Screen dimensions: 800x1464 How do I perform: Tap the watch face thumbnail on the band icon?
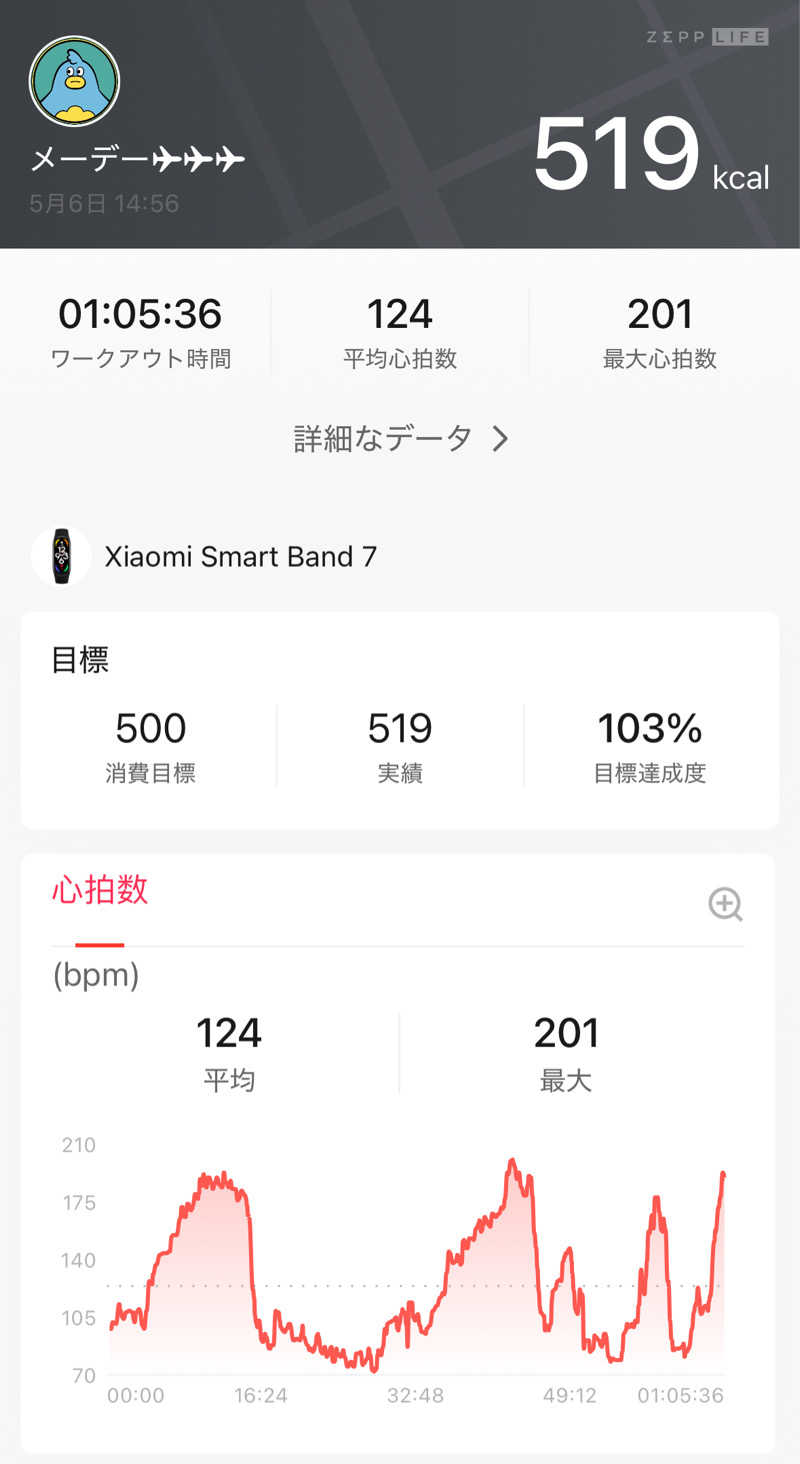click(61, 556)
